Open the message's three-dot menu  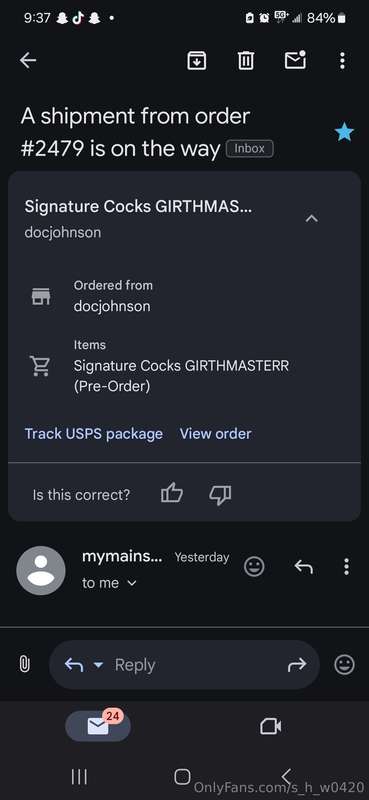347,566
